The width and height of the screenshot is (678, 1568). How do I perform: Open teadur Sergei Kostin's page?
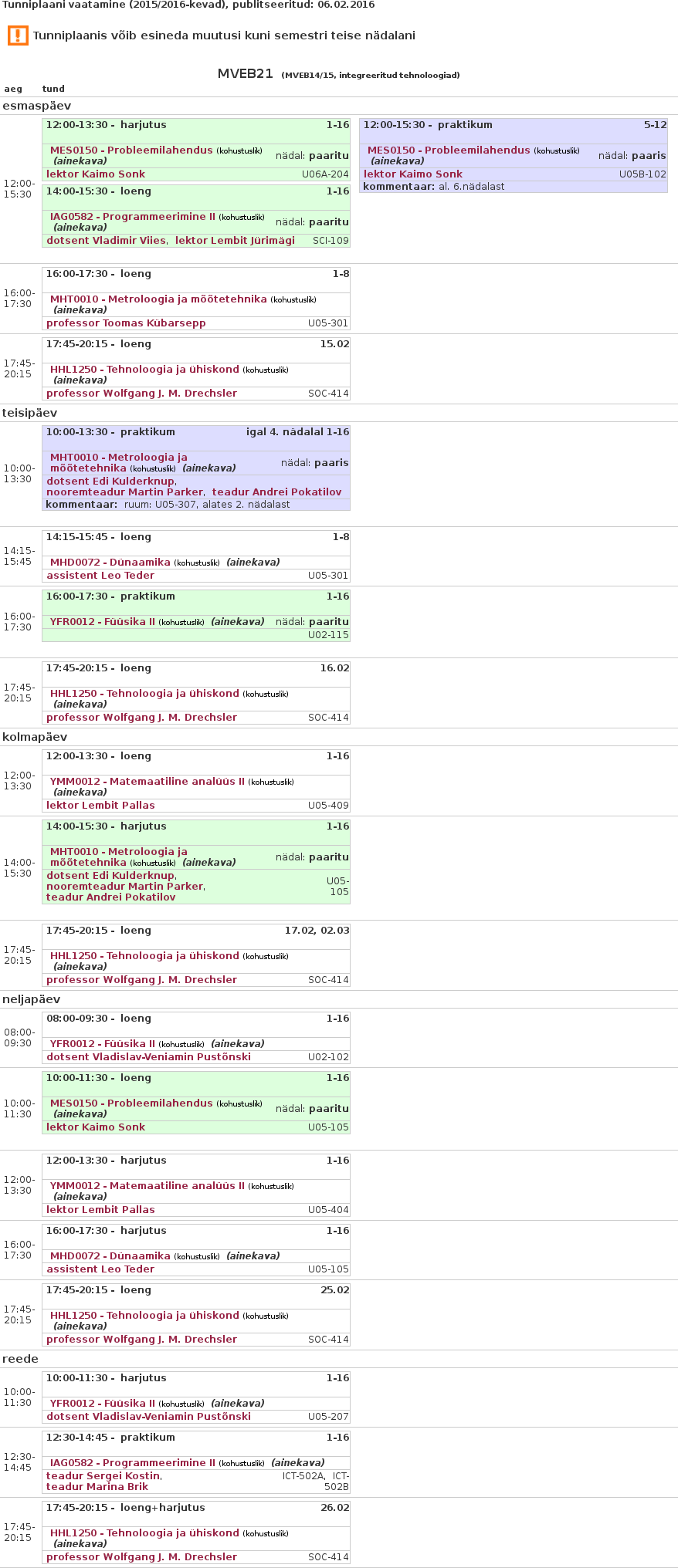click(103, 1476)
